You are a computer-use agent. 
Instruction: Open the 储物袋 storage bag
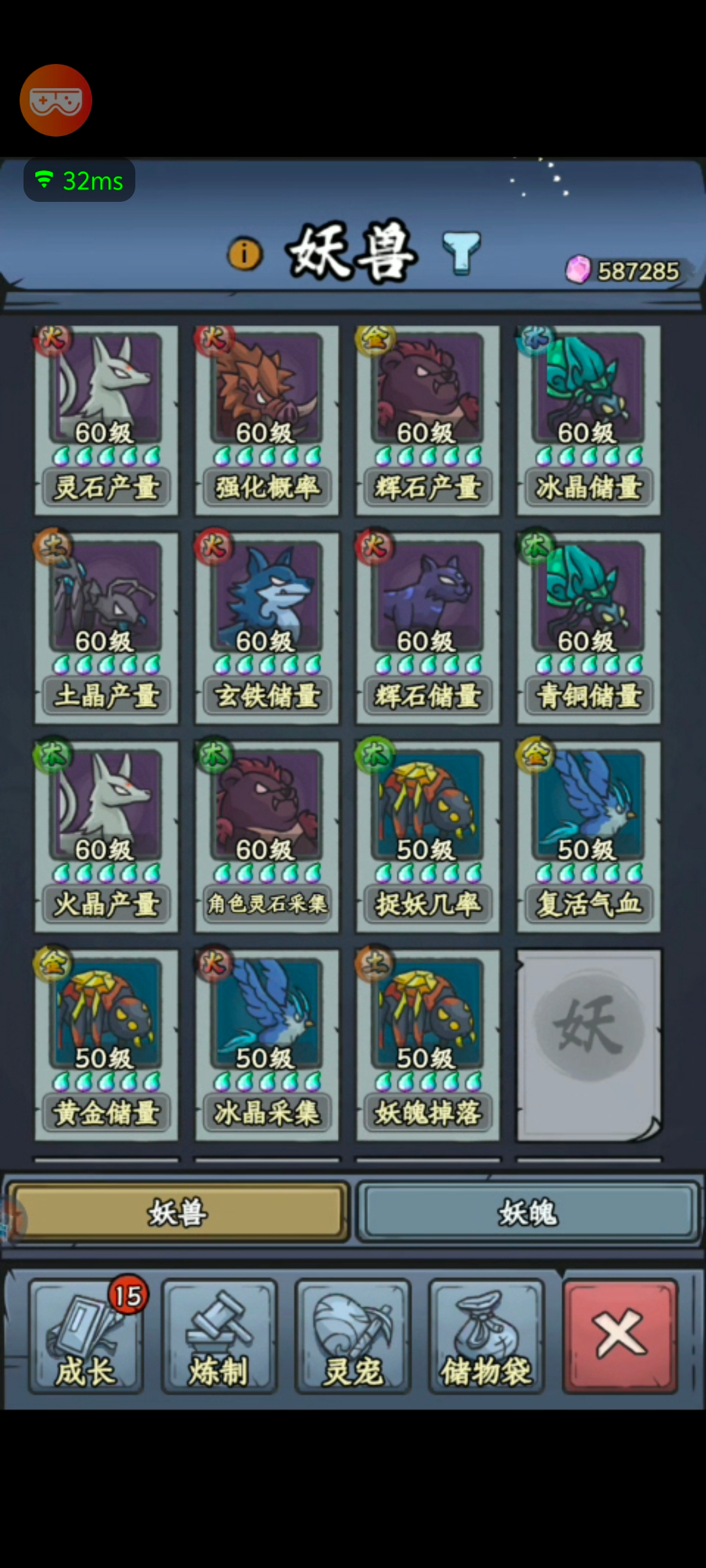coord(486,1335)
